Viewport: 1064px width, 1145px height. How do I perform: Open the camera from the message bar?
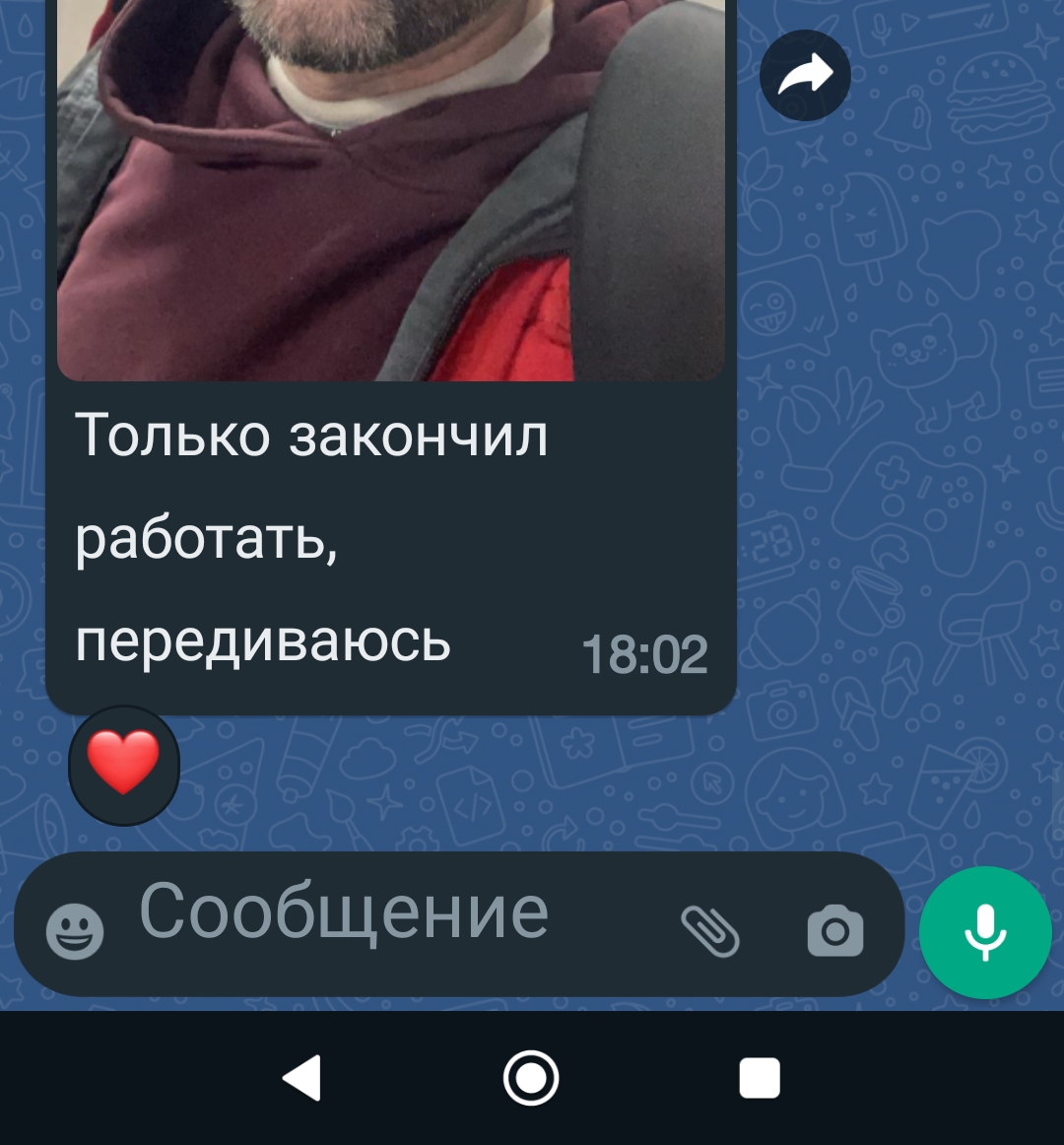click(835, 930)
